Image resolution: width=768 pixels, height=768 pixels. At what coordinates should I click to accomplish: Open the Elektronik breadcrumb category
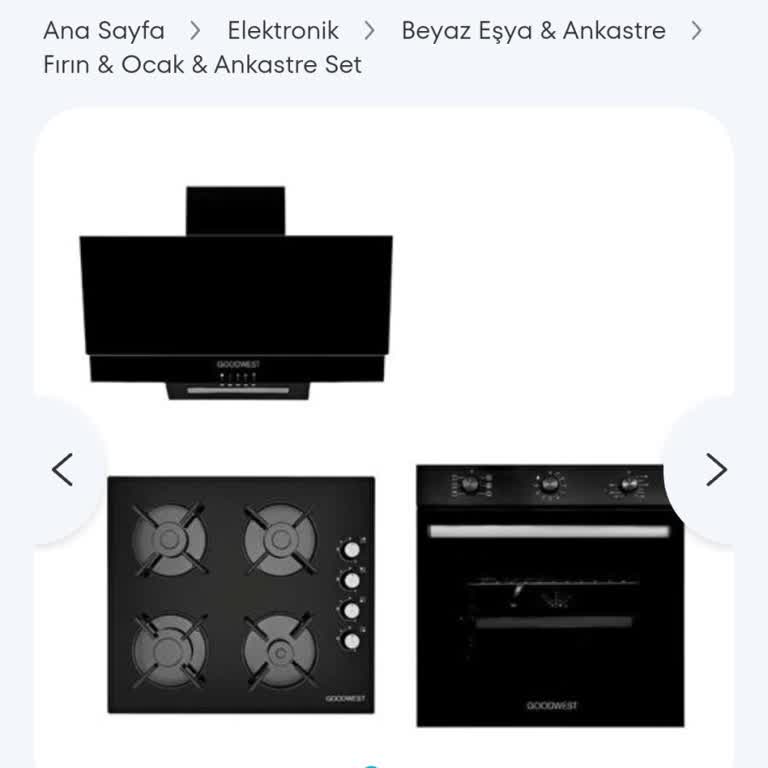(x=283, y=31)
